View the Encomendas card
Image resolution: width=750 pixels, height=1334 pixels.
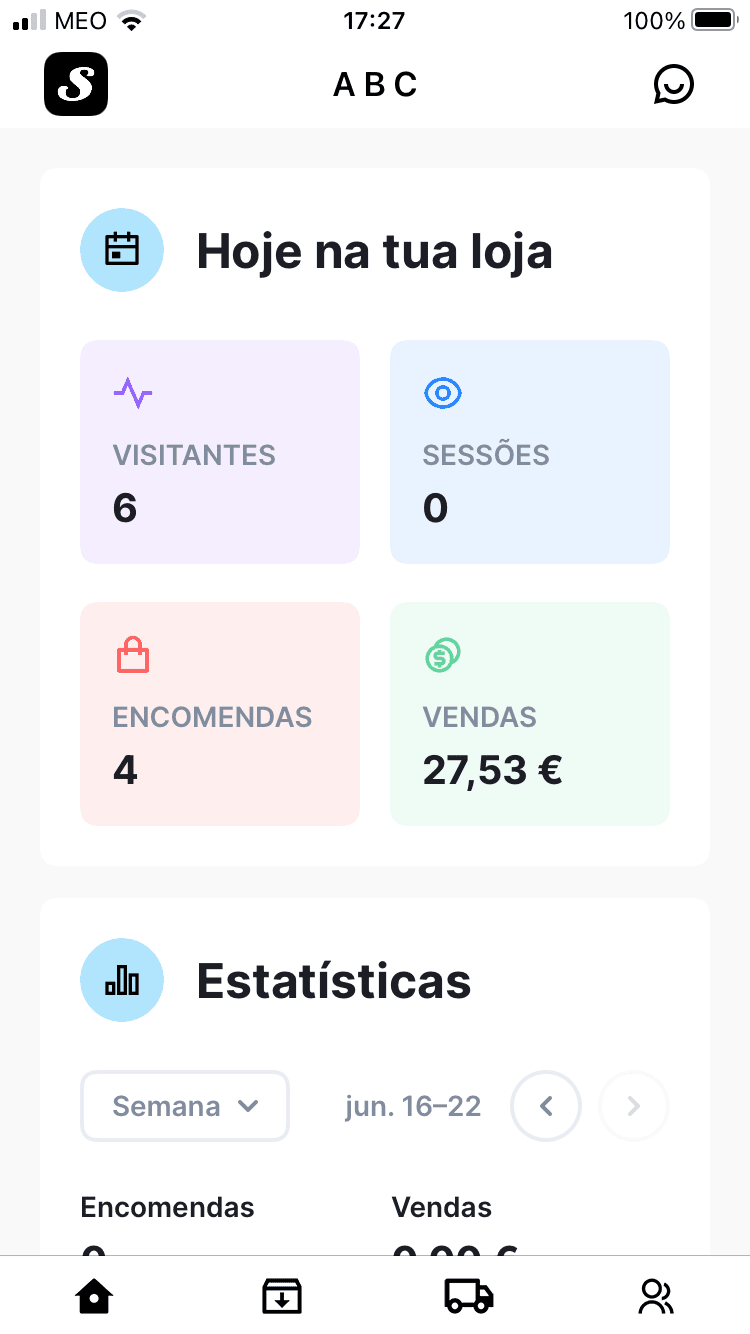[220, 714]
